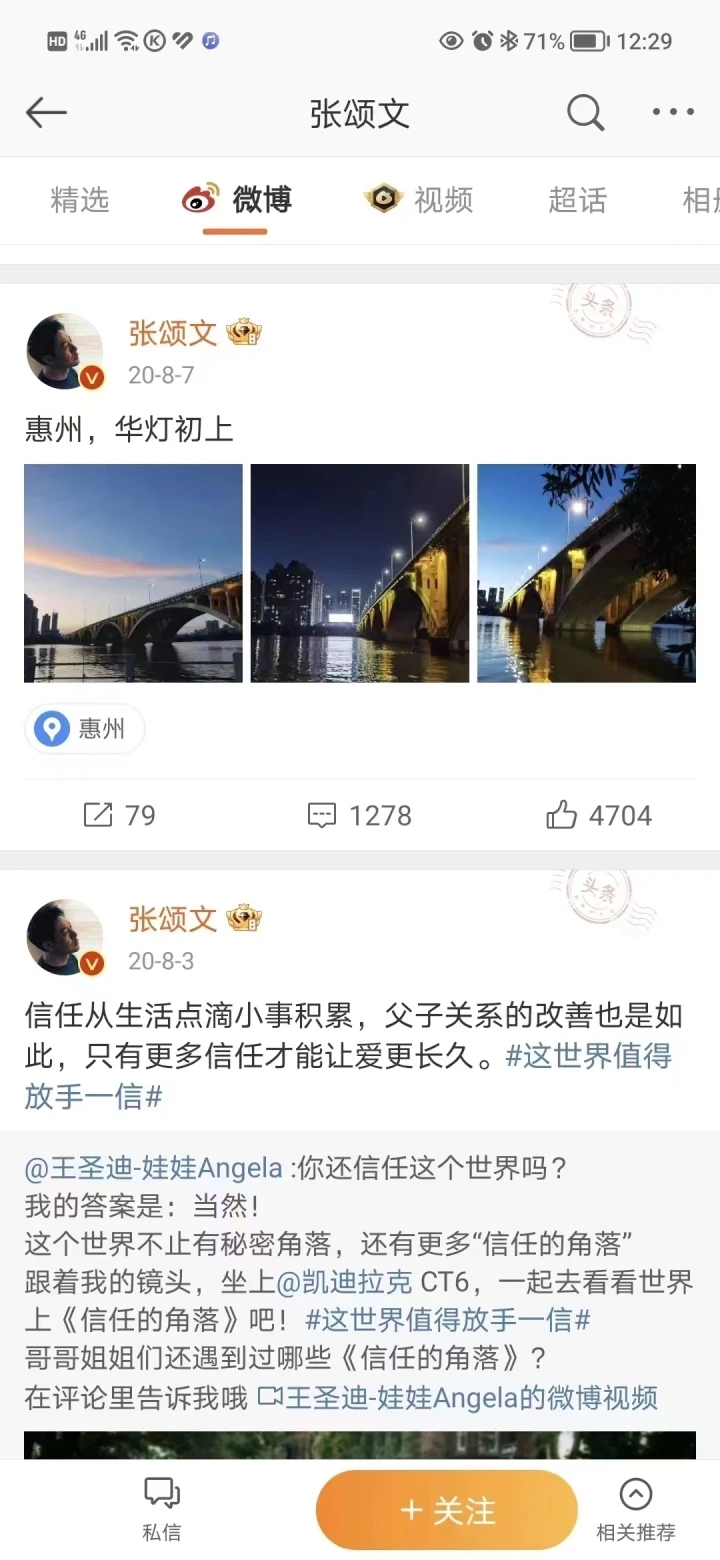Visit @王圣迪-娃娃Angela's profile
The width and height of the screenshot is (720, 1560).
pos(153,1167)
